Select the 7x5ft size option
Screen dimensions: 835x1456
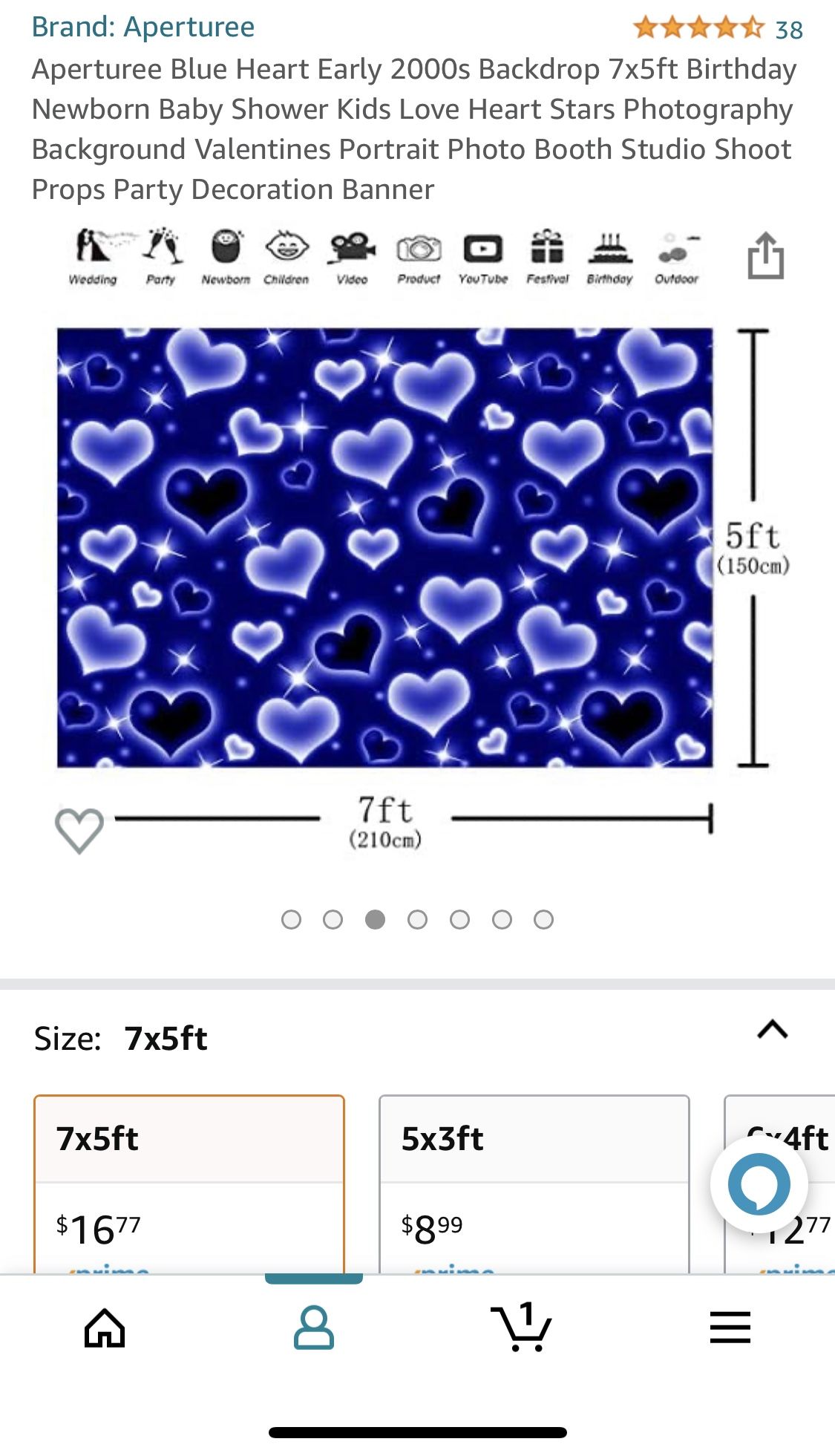click(189, 1181)
